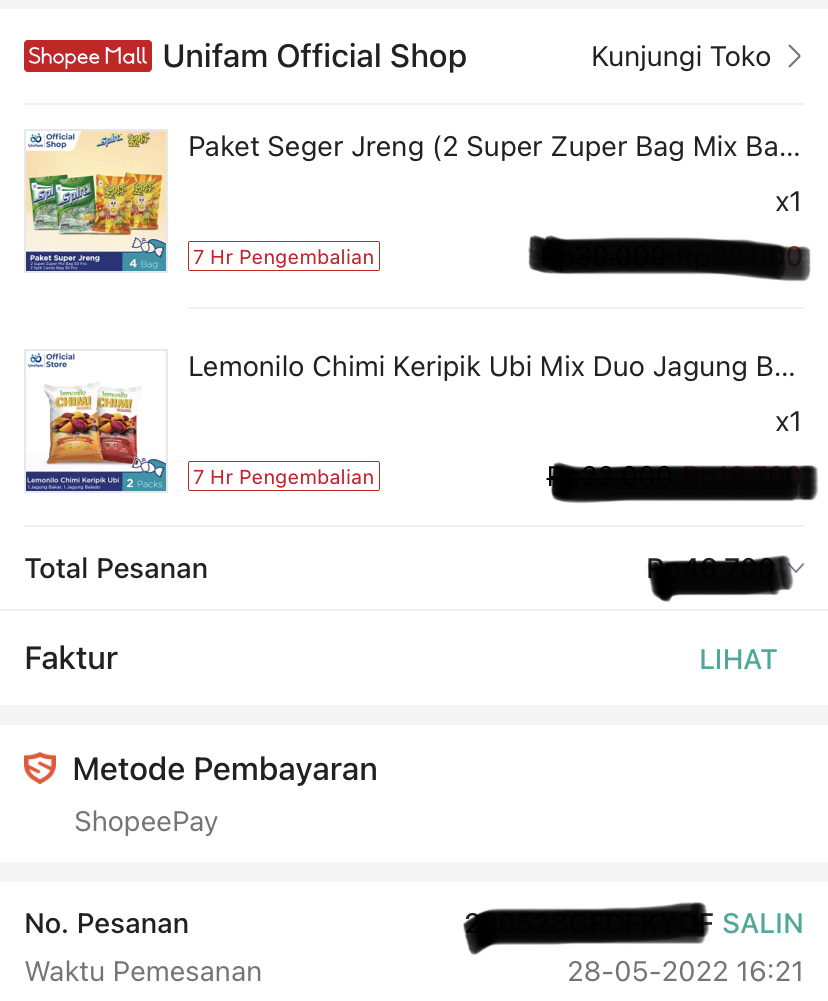Screen dimensions: 828x1001
Task: Open the Paket Seger Jreng product item
Action: pos(414,201)
